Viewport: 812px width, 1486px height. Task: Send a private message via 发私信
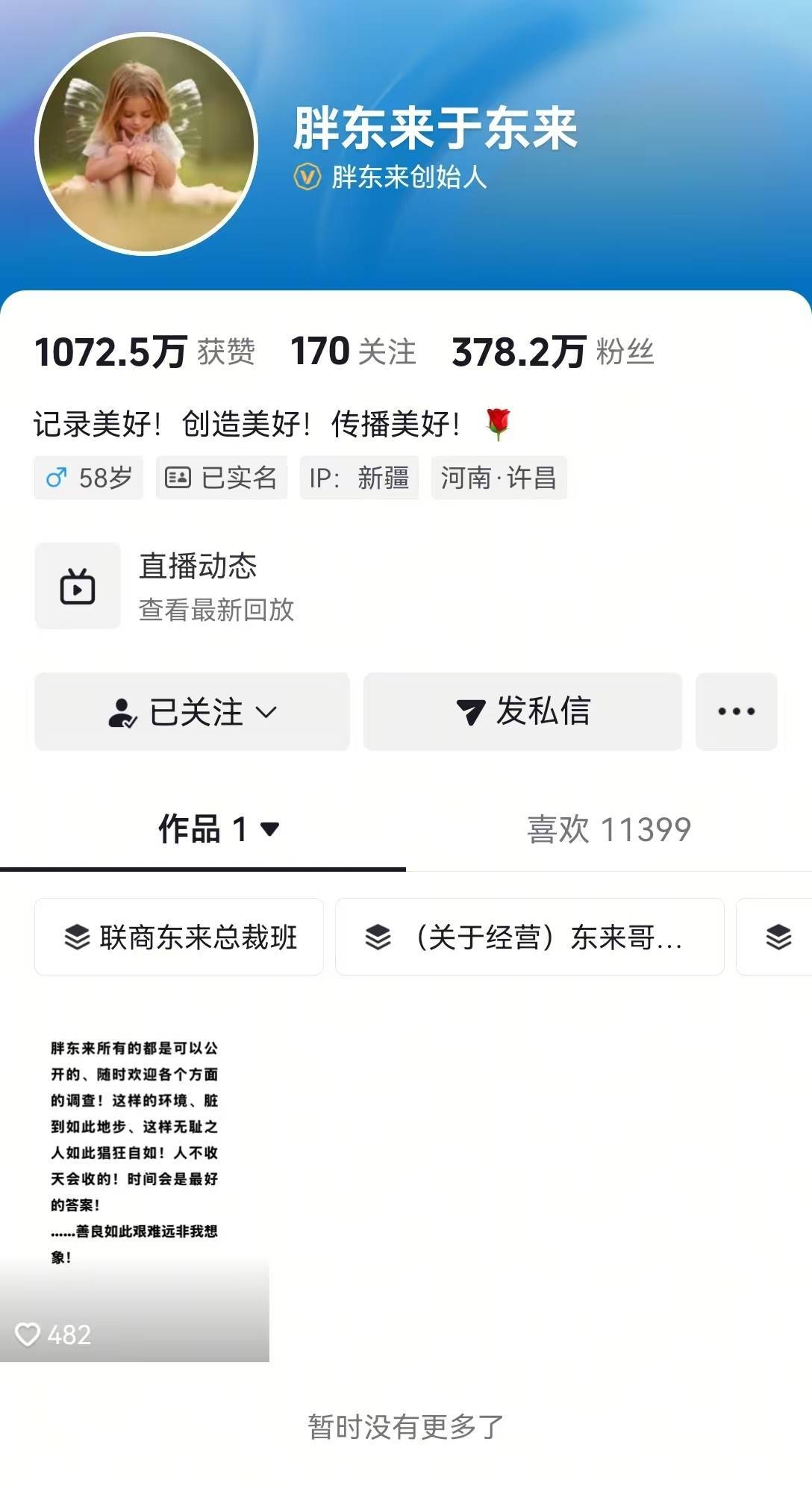(x=522, y=711)
